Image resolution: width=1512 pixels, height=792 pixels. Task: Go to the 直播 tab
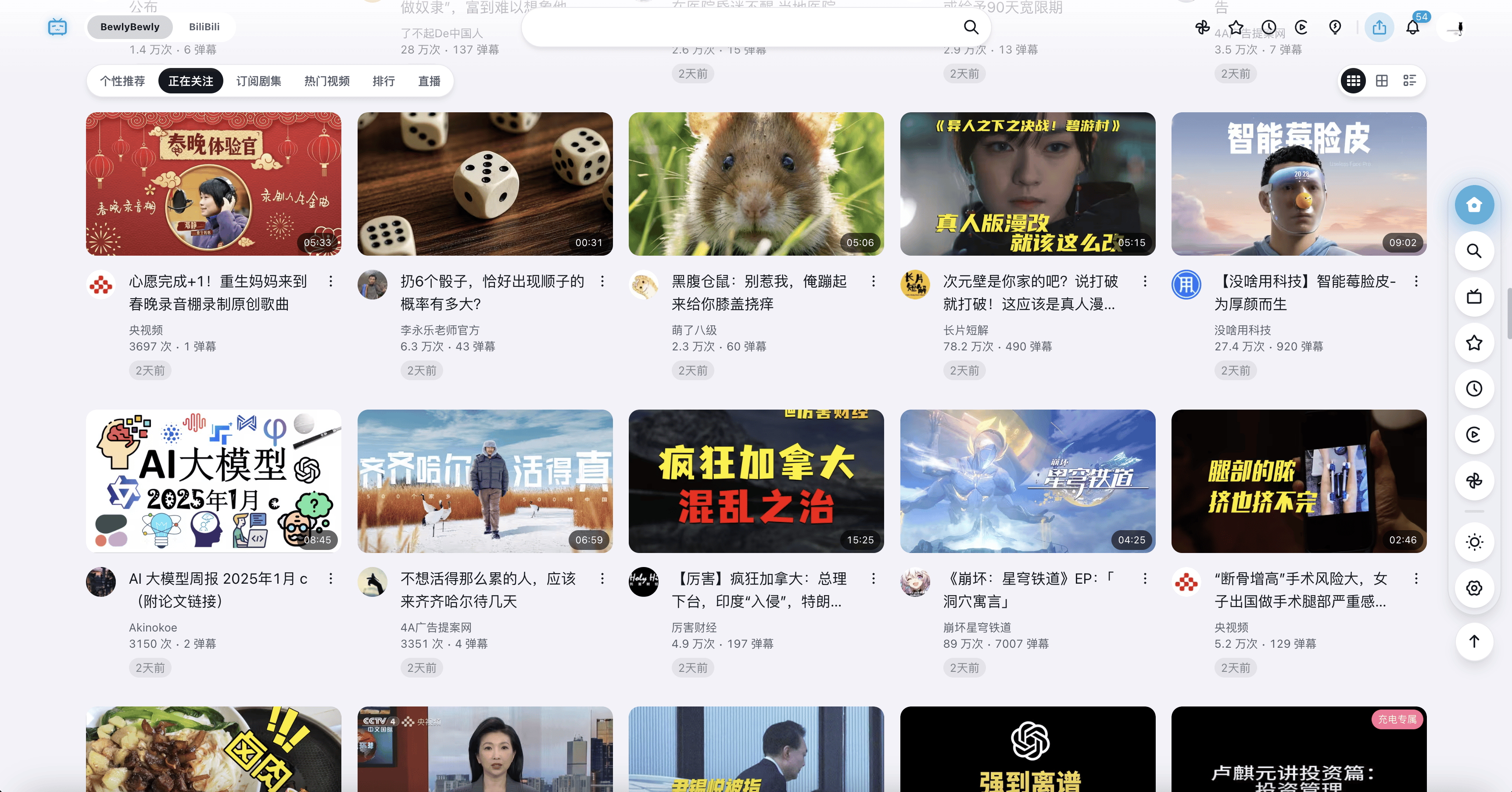(x=429, y=81)
